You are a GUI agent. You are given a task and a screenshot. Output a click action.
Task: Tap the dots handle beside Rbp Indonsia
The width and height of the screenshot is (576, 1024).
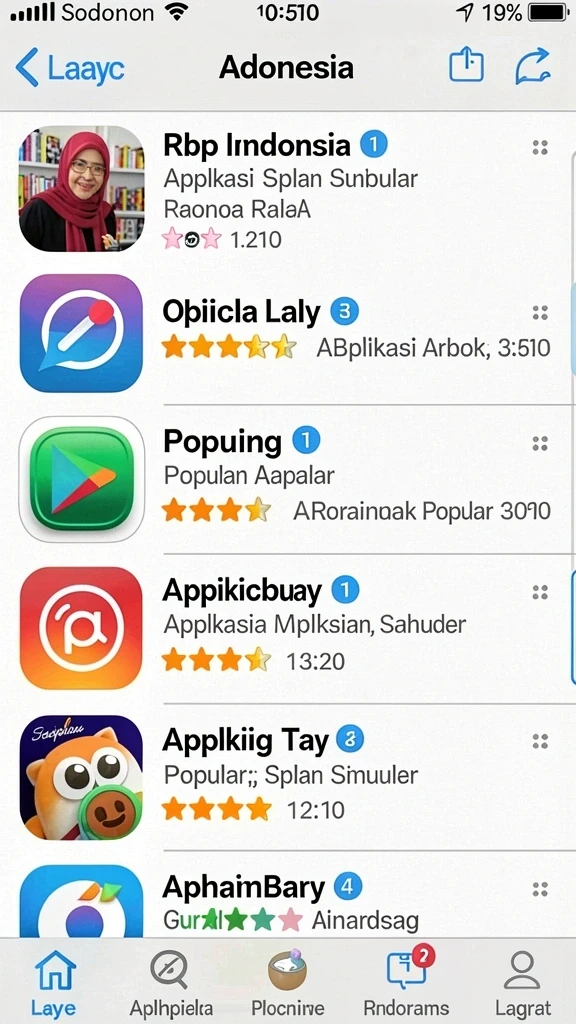[x=540, y=148]
